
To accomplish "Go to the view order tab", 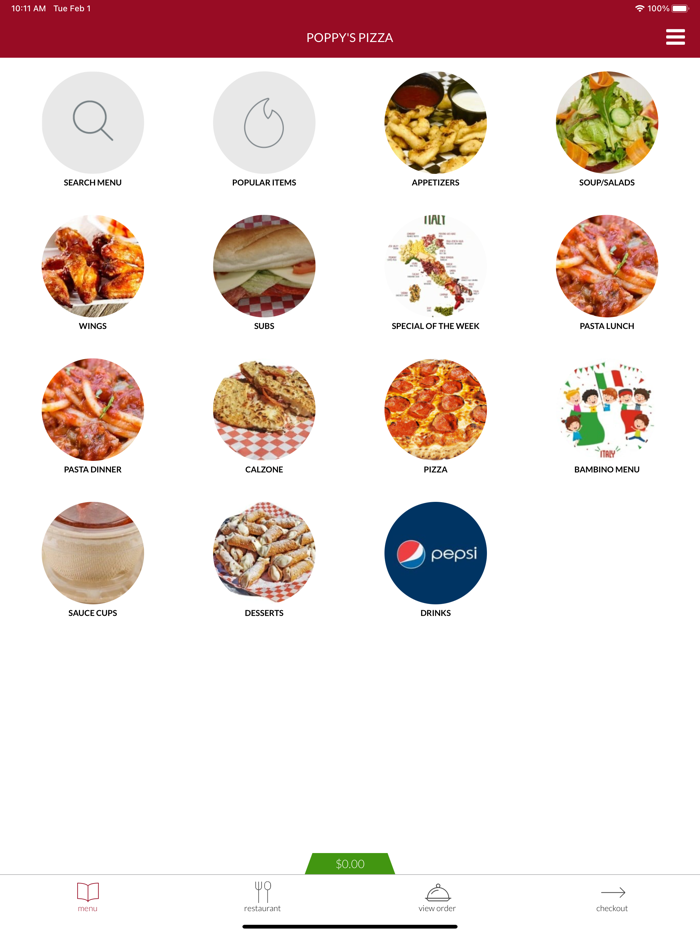I will point(437,896).
